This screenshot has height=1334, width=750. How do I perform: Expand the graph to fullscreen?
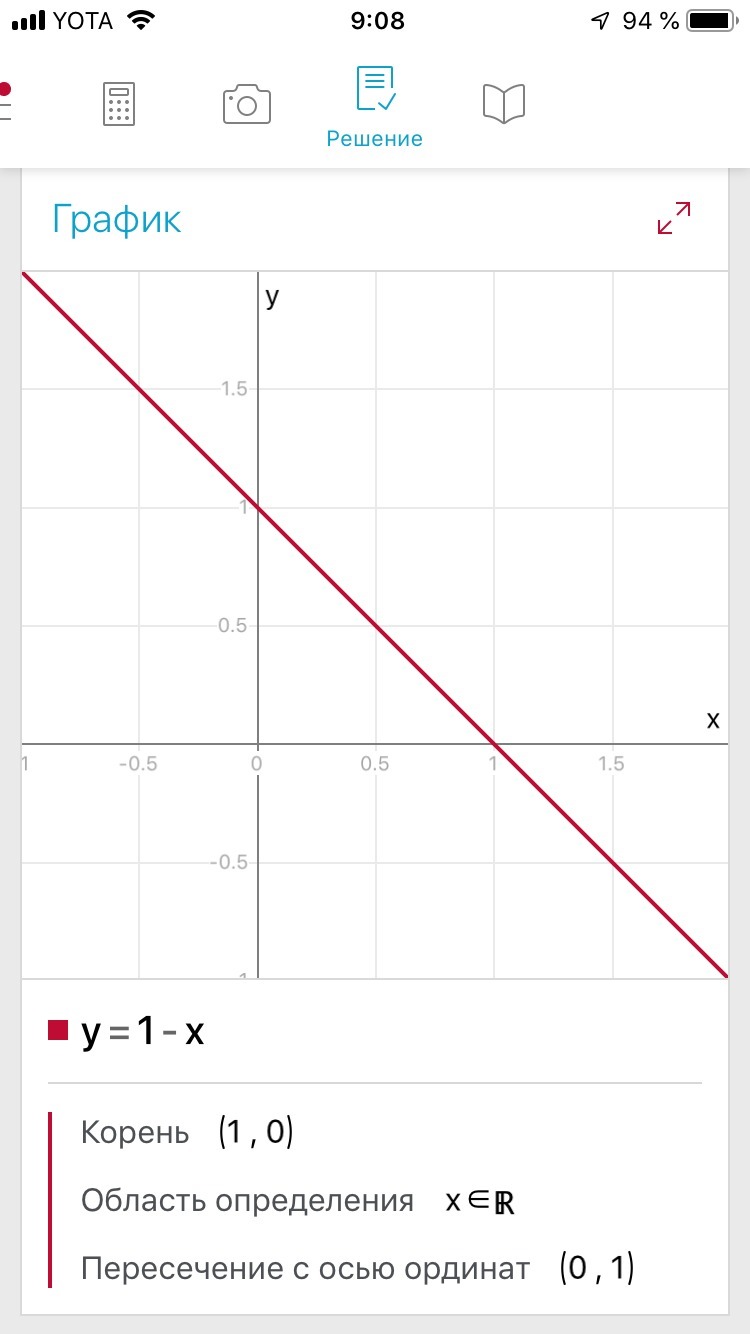[674, 218]
